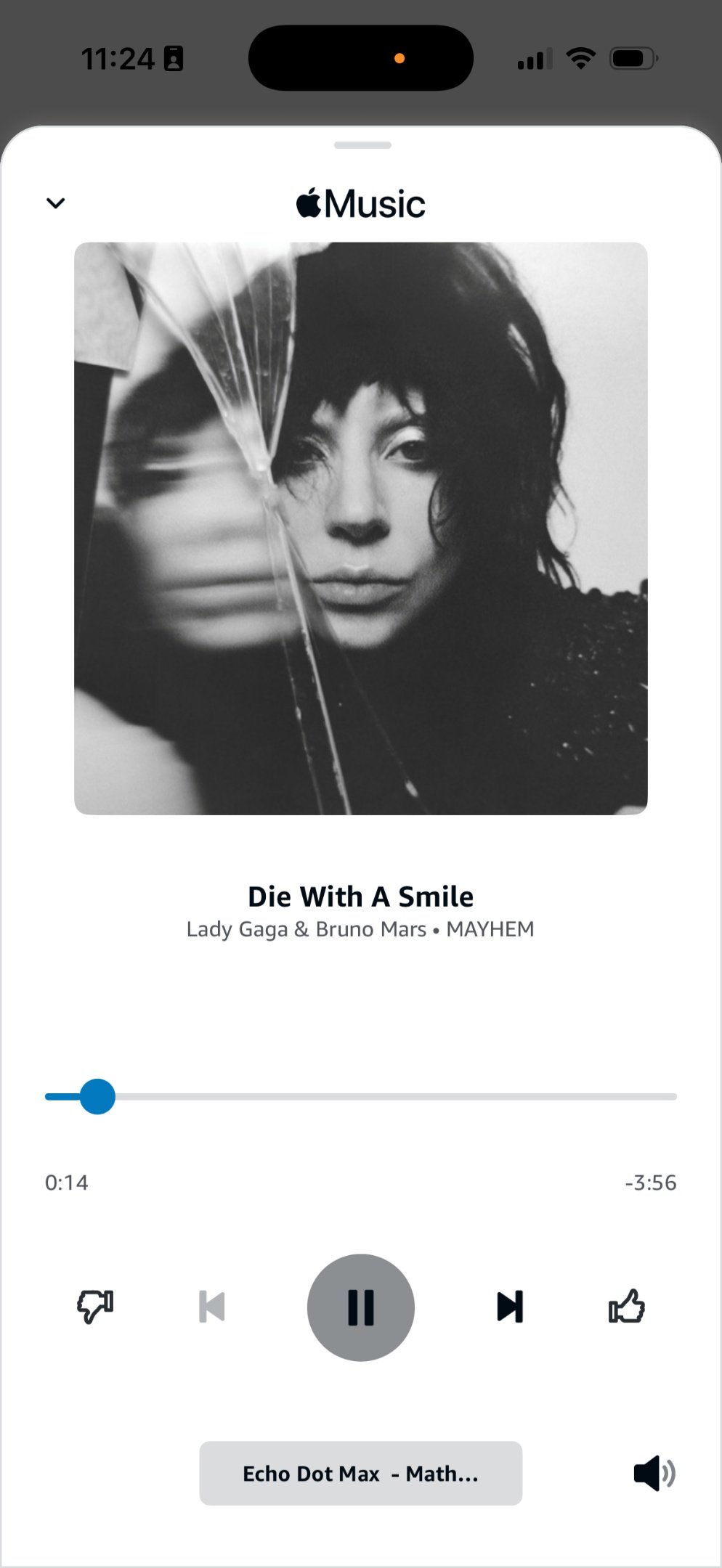
Task: Open the album artwork for MAYHEM
Action: [x=361, y=526]
